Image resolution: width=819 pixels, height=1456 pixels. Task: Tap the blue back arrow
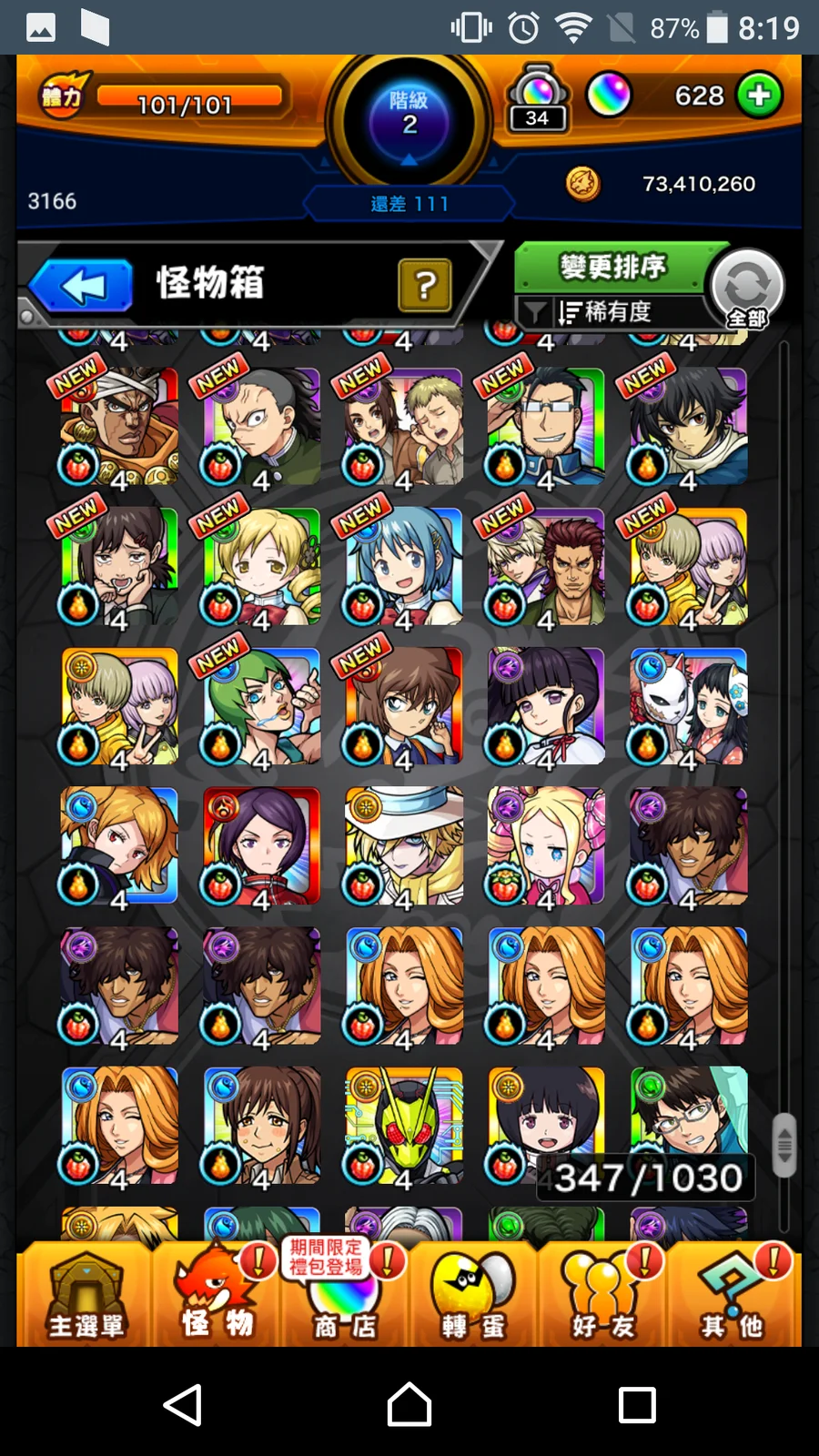[x=82, y=286]
